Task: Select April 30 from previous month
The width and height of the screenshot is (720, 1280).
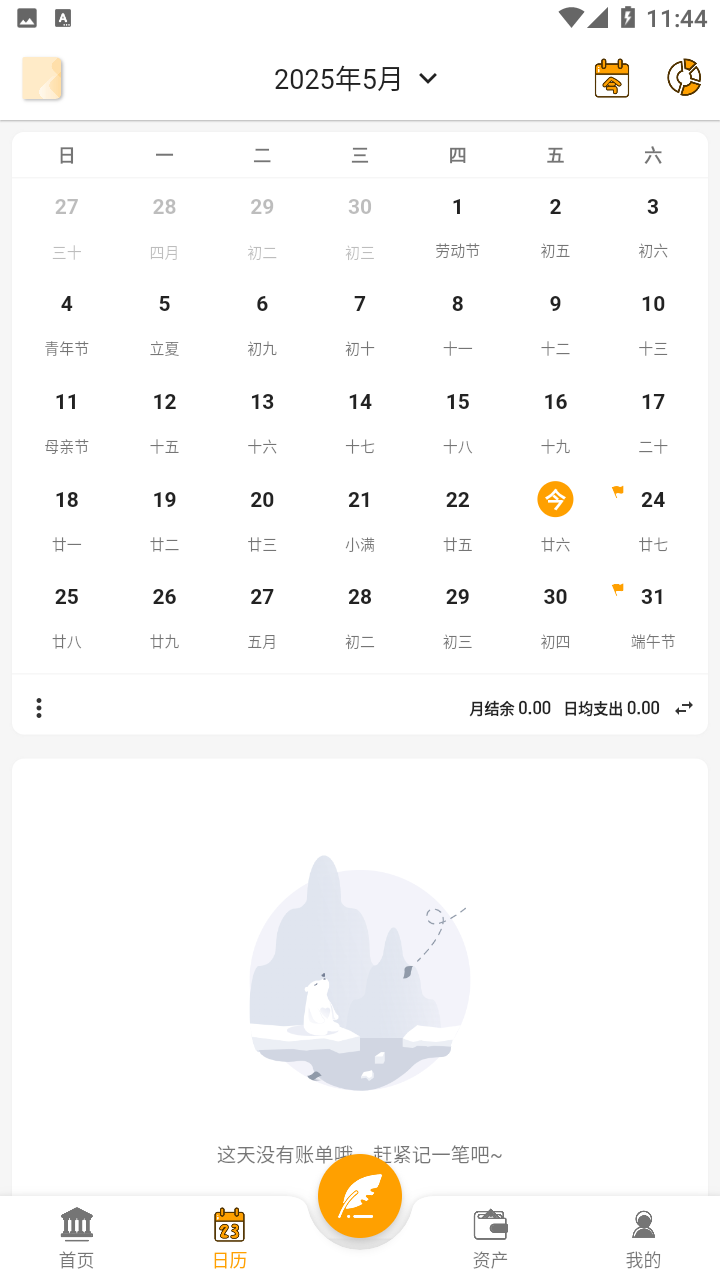Action: (360, 226)
